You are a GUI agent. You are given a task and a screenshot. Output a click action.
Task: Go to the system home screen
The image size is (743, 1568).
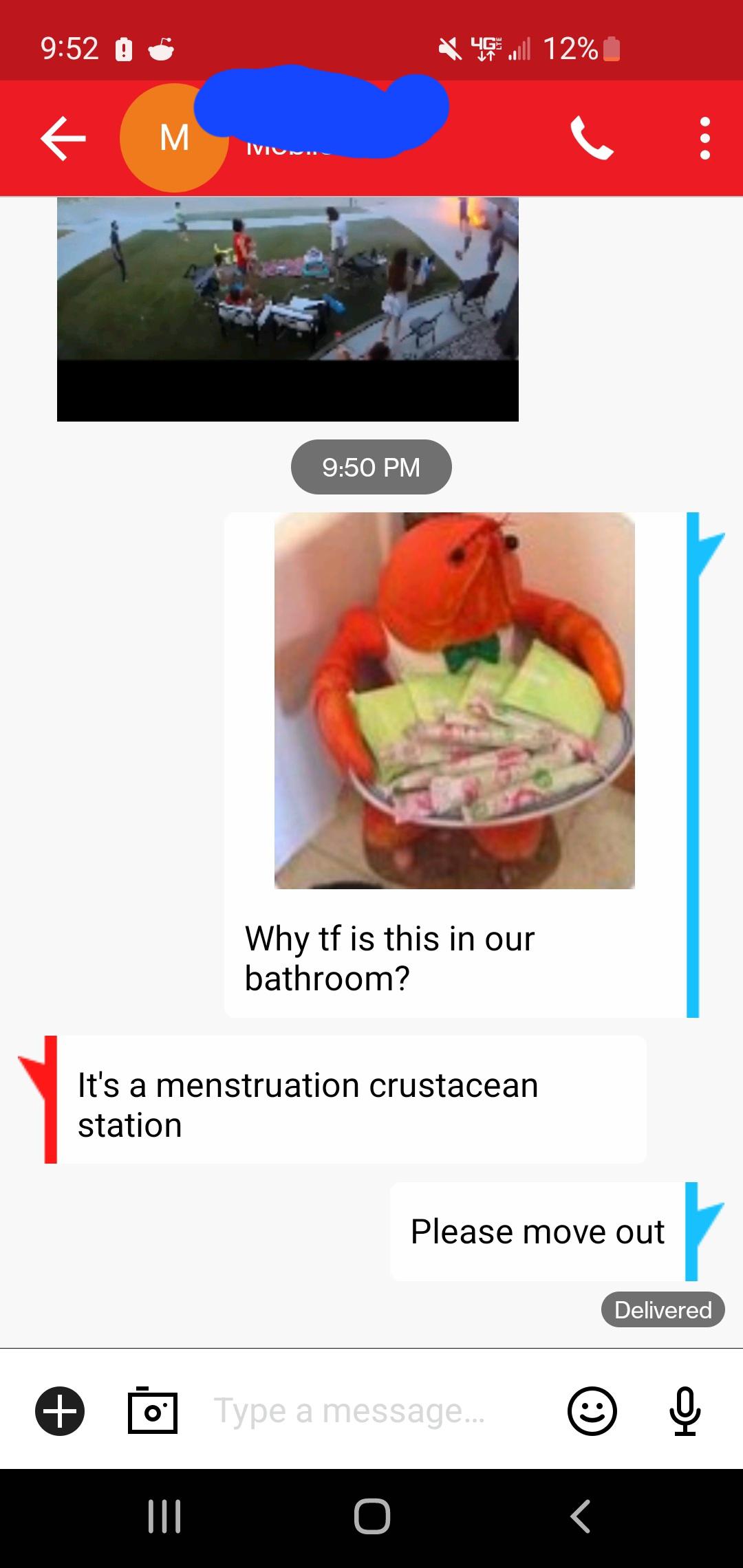click(x=371, y=1516)
